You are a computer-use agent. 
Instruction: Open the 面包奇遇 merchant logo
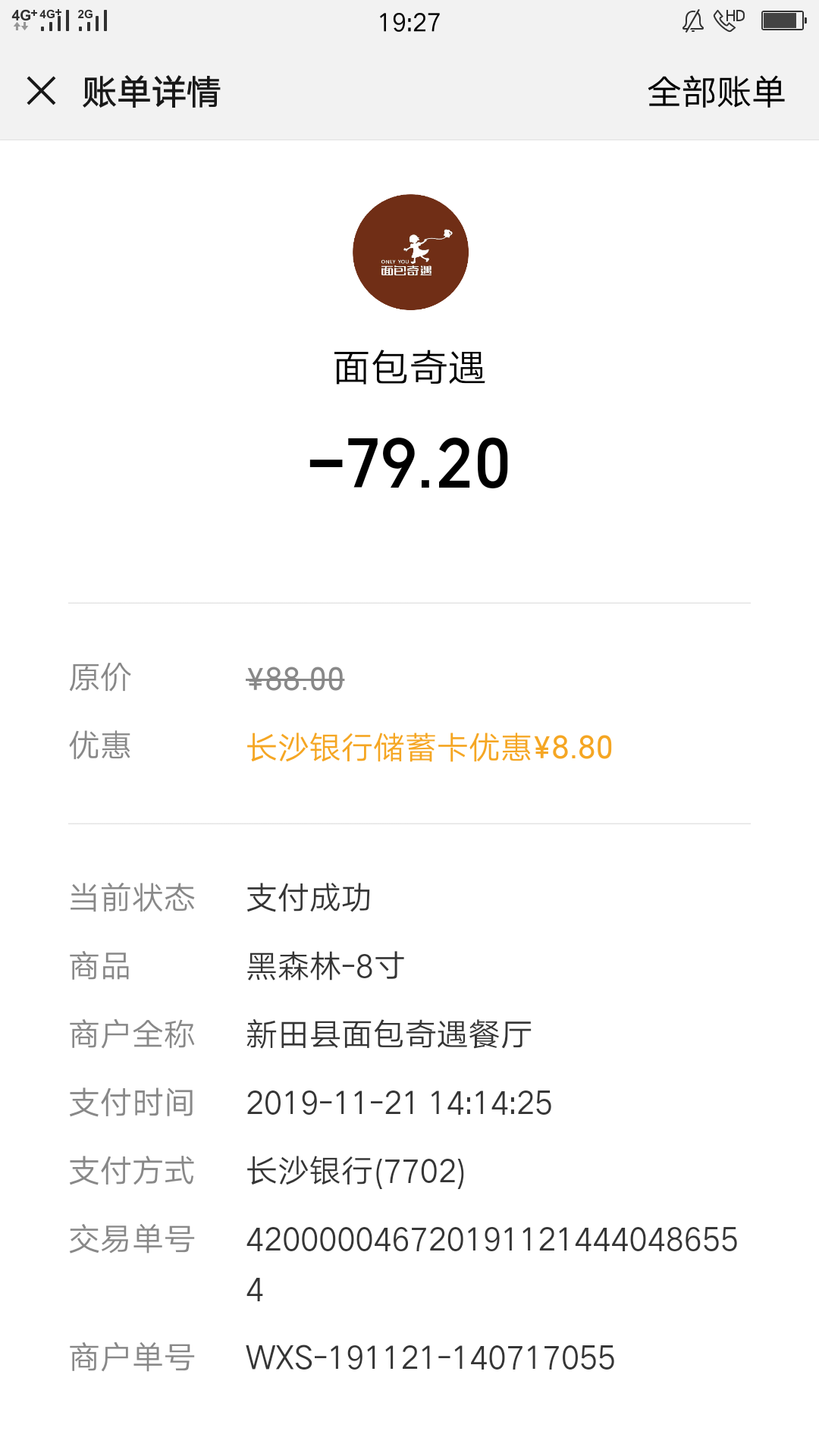[410, 252]
